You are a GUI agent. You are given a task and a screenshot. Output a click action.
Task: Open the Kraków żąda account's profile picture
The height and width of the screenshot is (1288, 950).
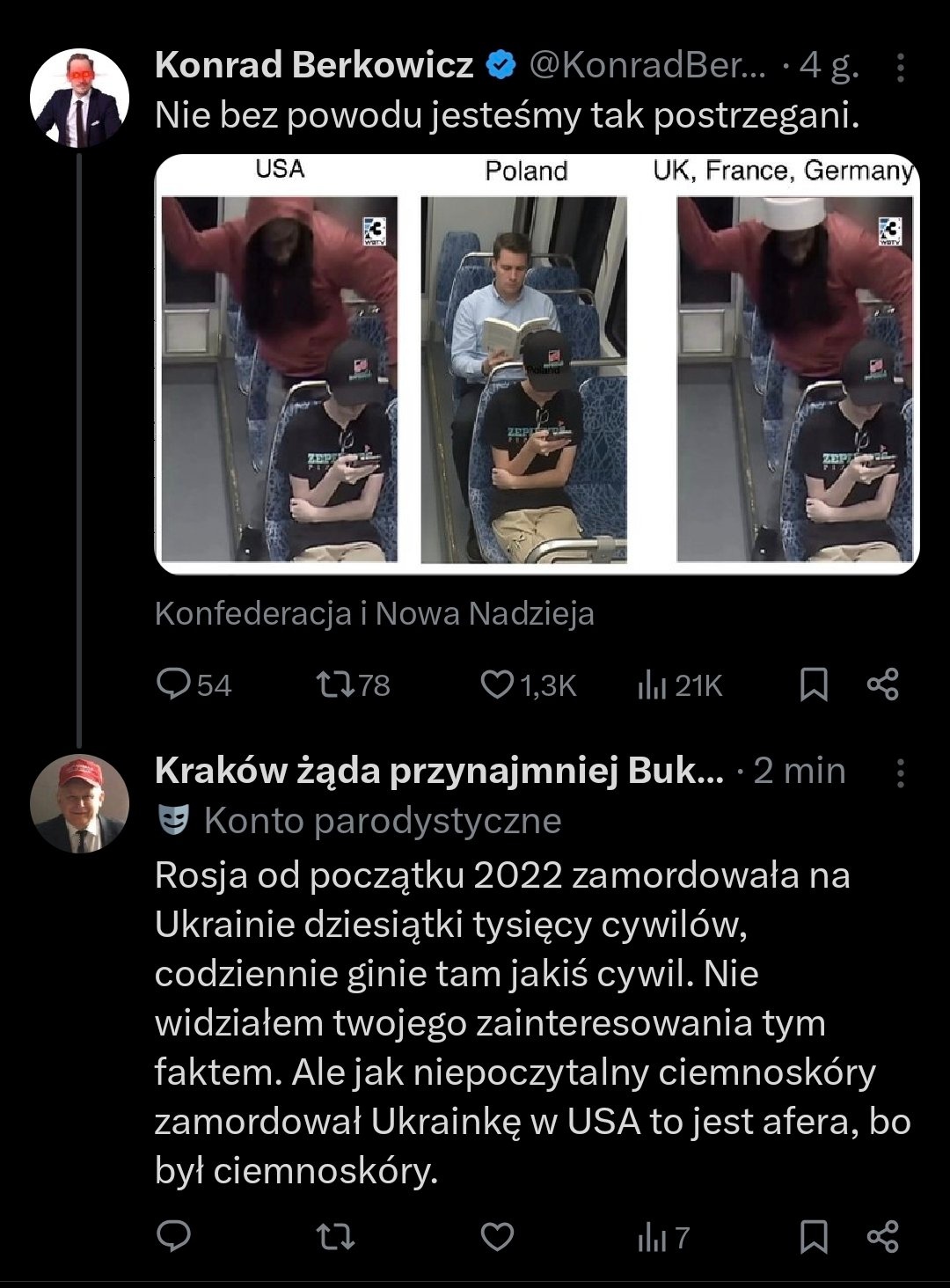coord(79,803)
